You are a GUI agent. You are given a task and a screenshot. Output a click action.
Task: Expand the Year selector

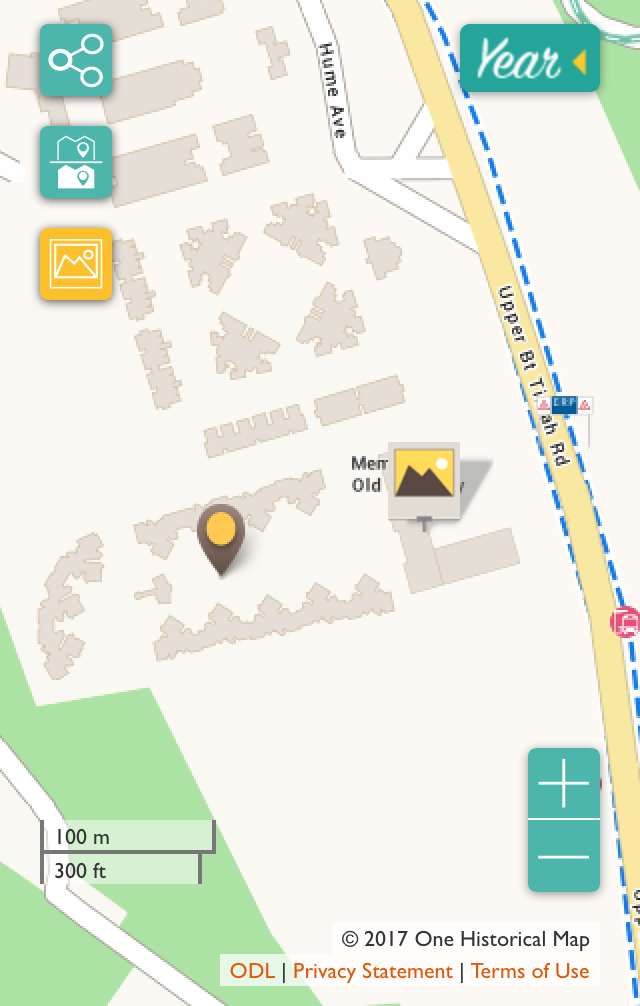pos(529,59)
